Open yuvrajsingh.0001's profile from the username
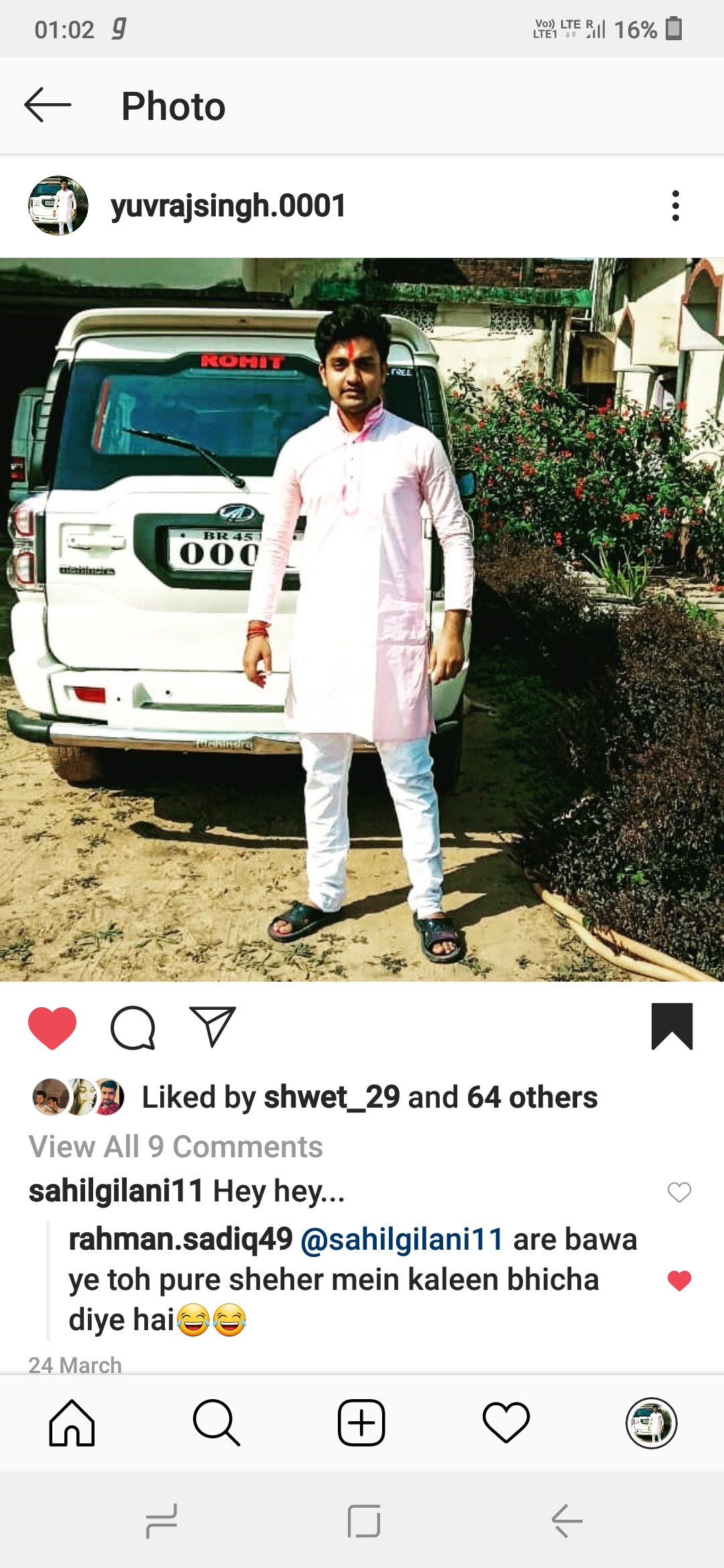Screen dimensions: 724x1568 (228, 206)
